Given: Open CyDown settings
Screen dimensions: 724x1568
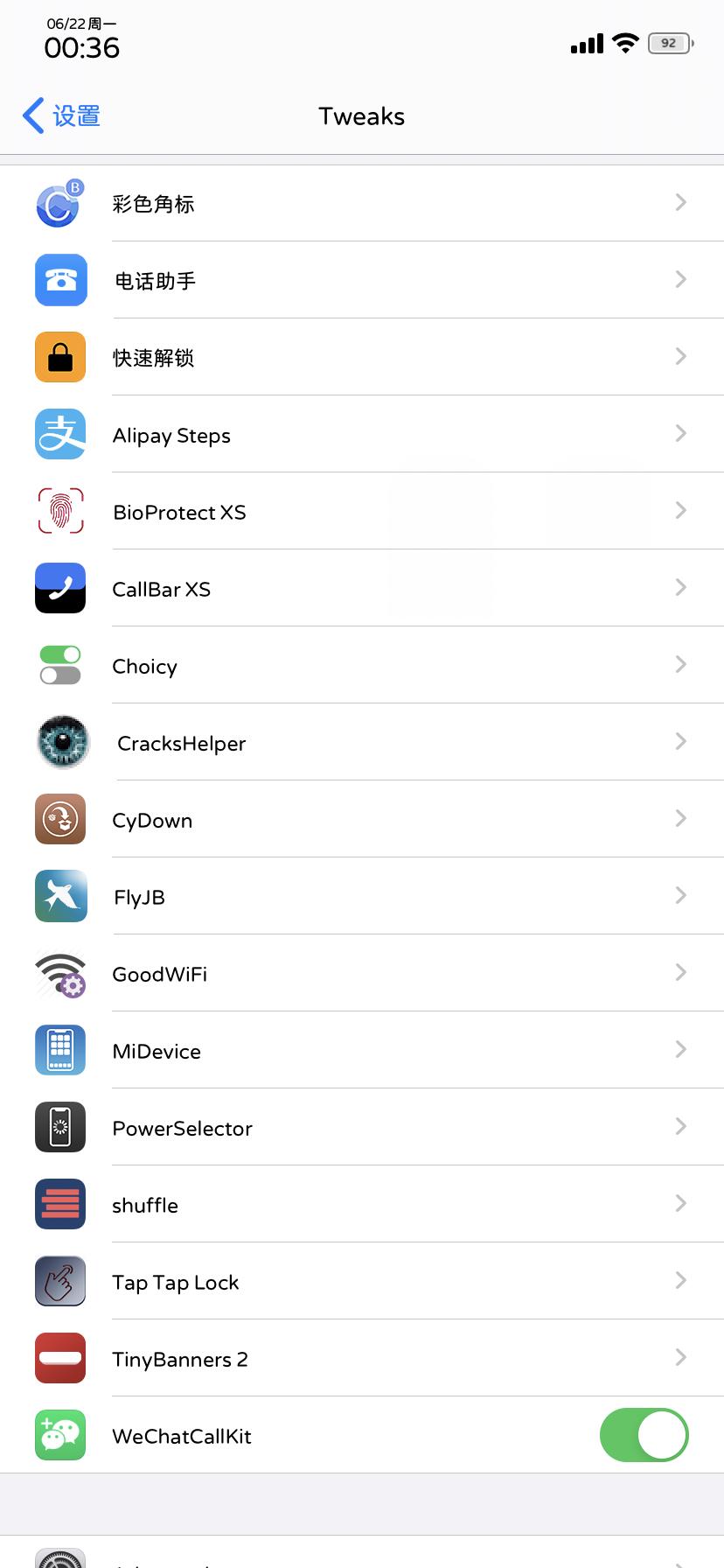Looking at the screenshot, I should pyautogui.click(x=361, y=820).
